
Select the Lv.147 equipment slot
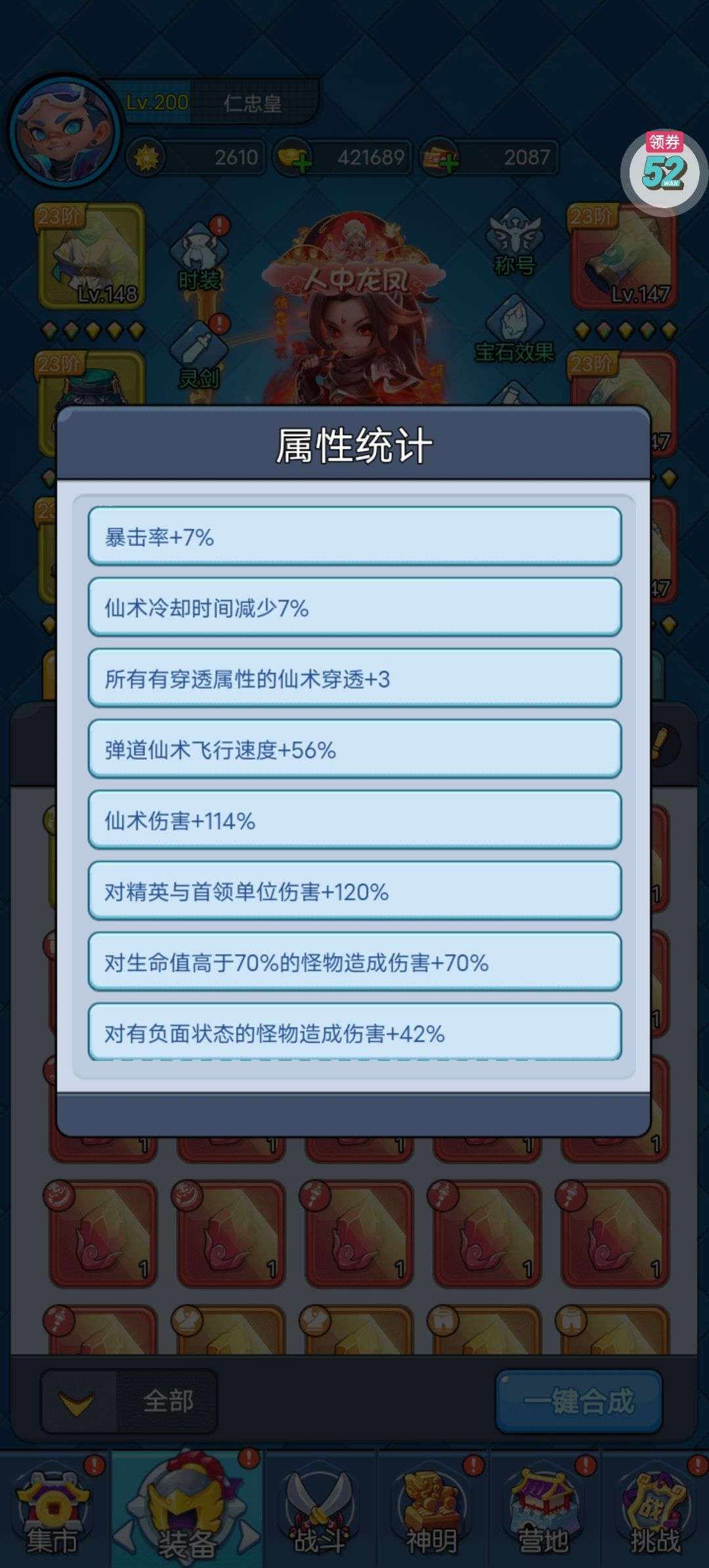coord(624,257)
